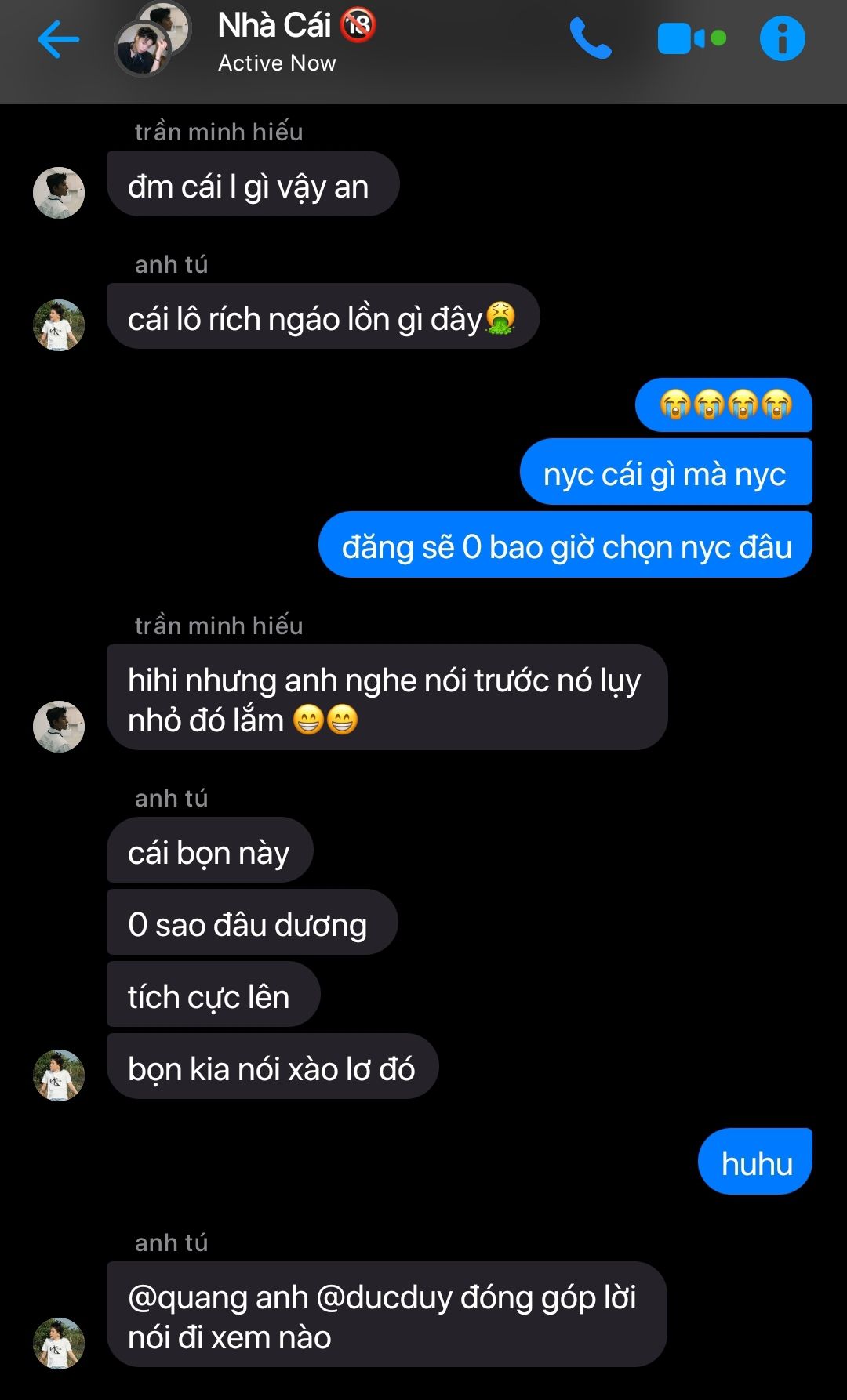The image size is (847, 1400).
Task: Start a voice call in Nhà Cái
Action: (590, 39)
